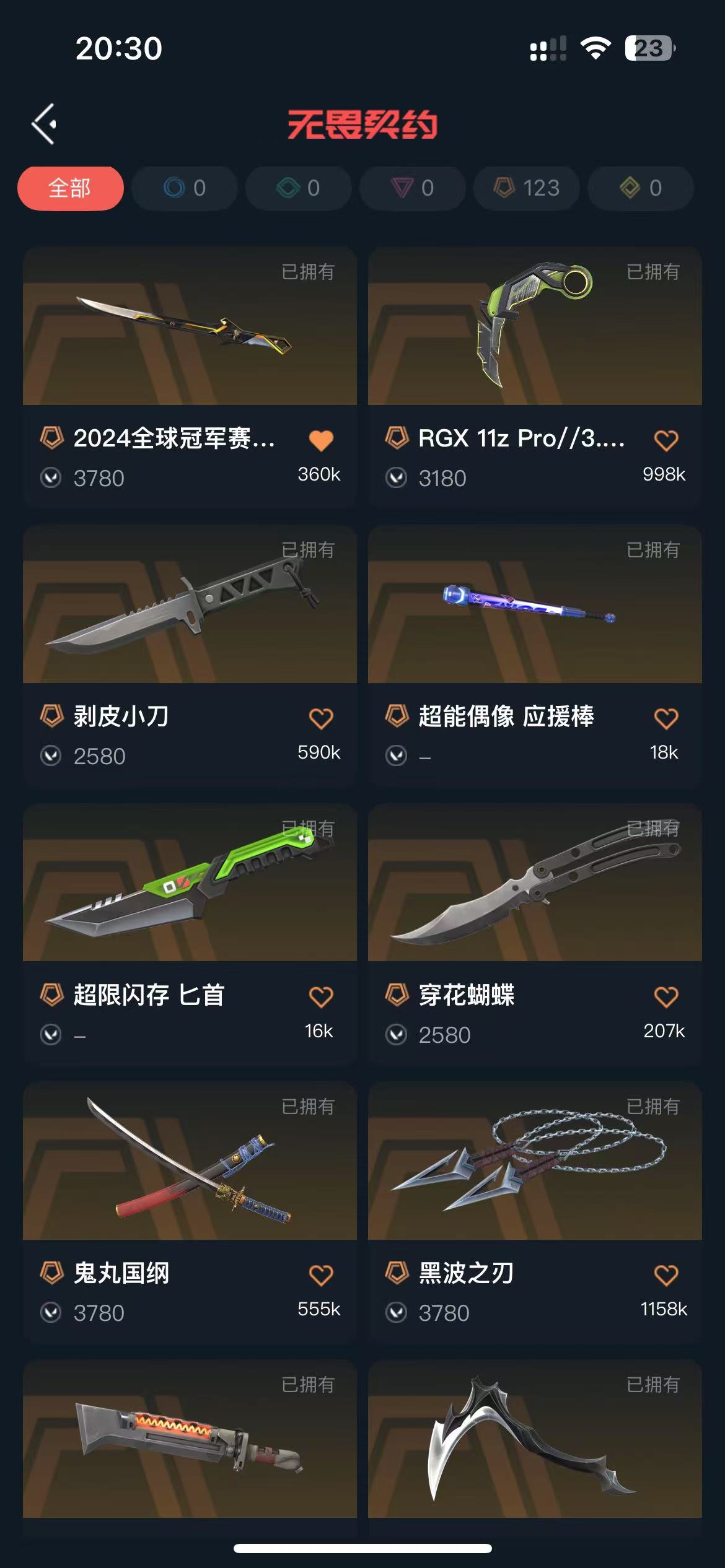Like the 黑波之刃 skin

(x=666, y=1275)
